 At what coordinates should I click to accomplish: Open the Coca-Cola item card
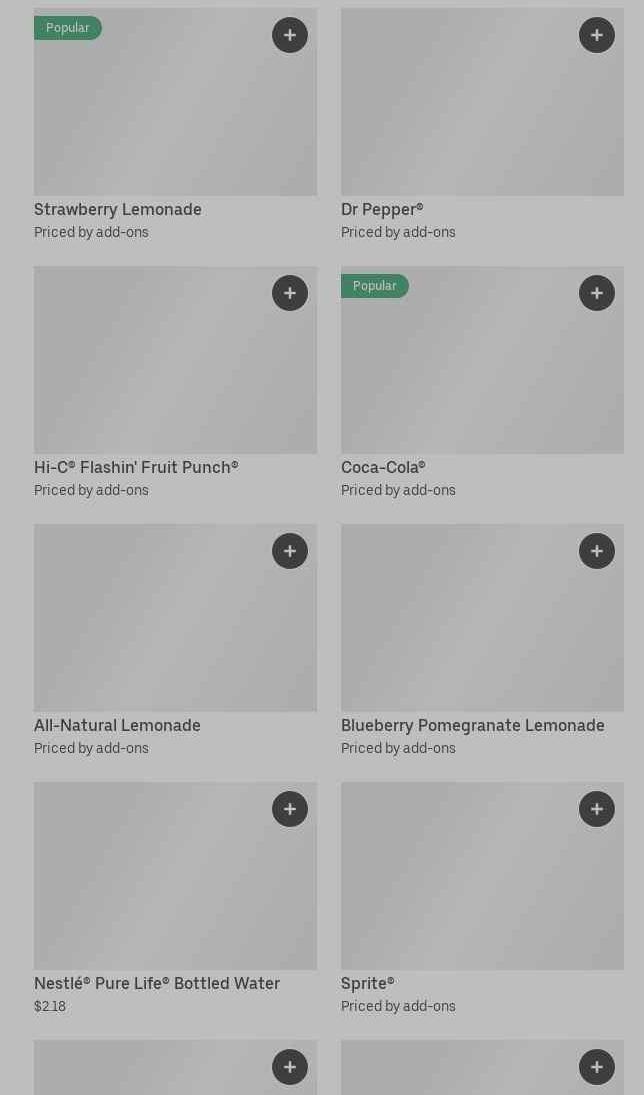[482, 383]
